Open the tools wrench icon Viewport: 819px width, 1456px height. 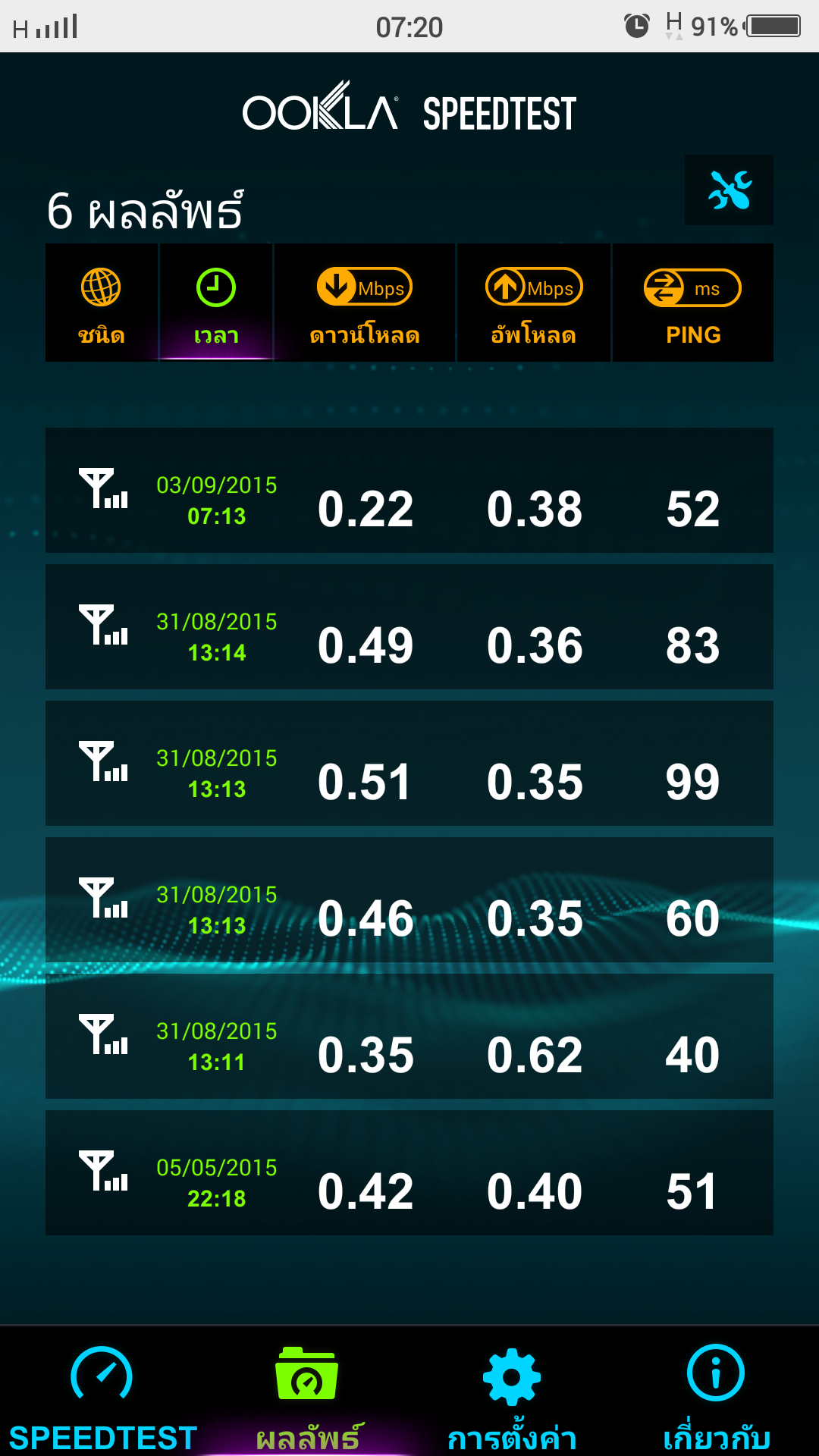[x=729, y=190]
